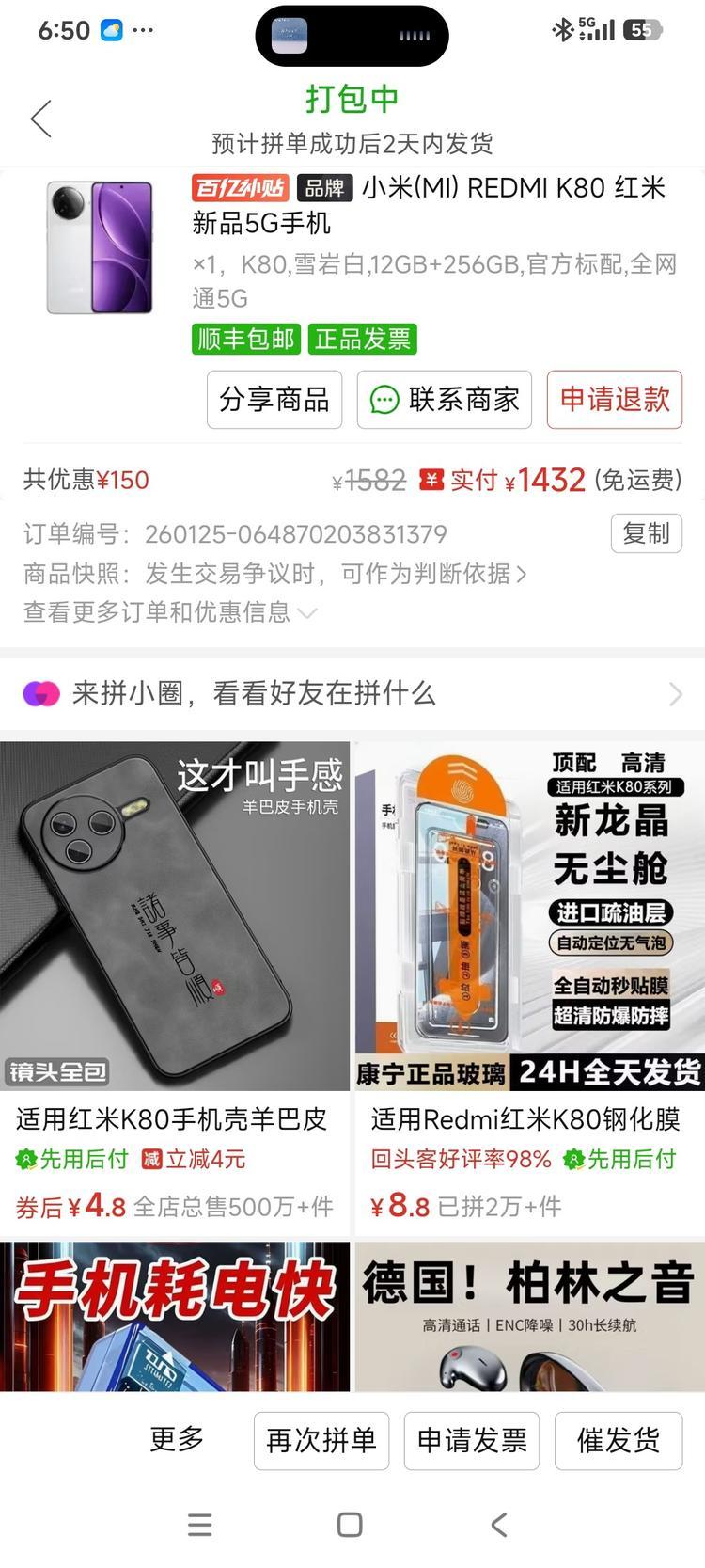705x1568 pixels.
Task: Tap 再次拼单 to buy again
Action: 321,1440
